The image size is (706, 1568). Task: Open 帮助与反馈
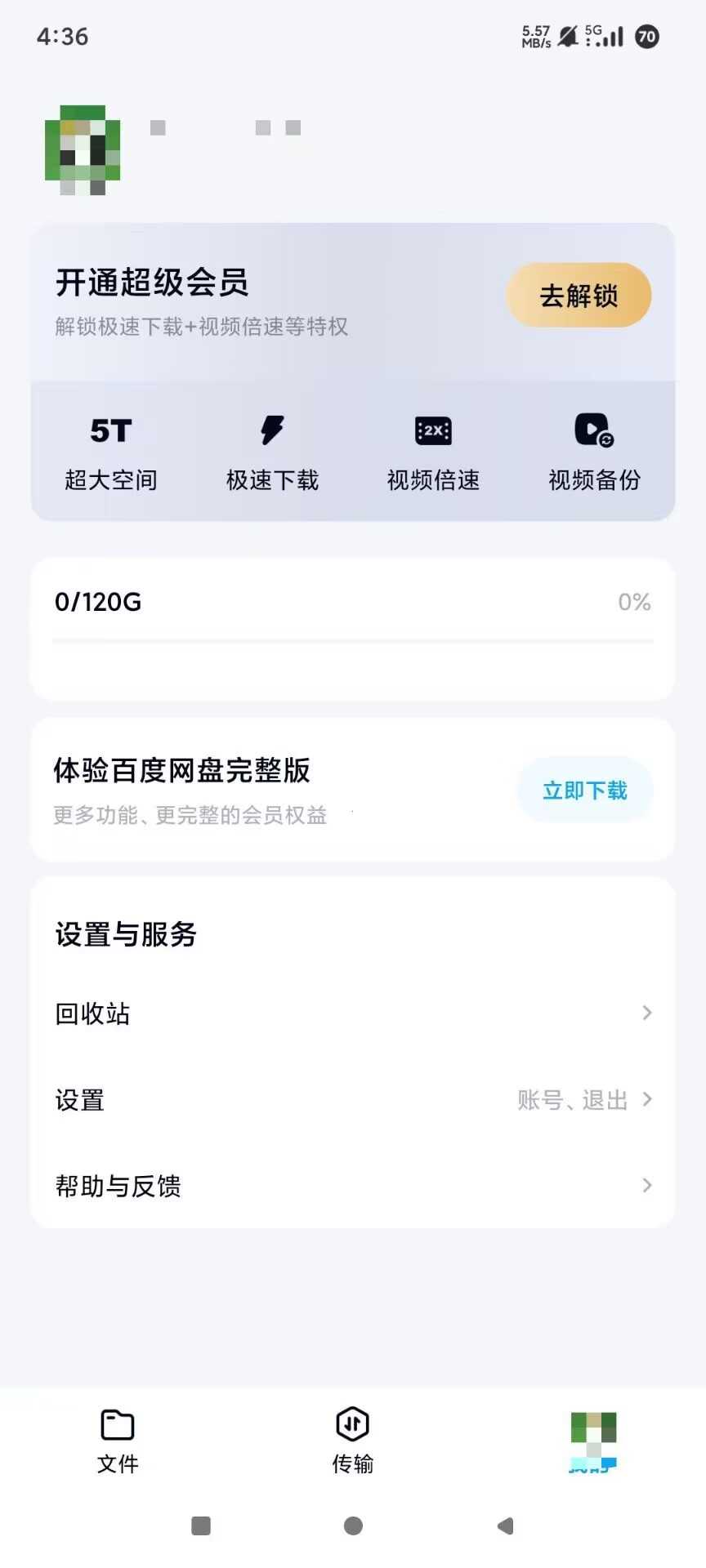pos(353,1186)
